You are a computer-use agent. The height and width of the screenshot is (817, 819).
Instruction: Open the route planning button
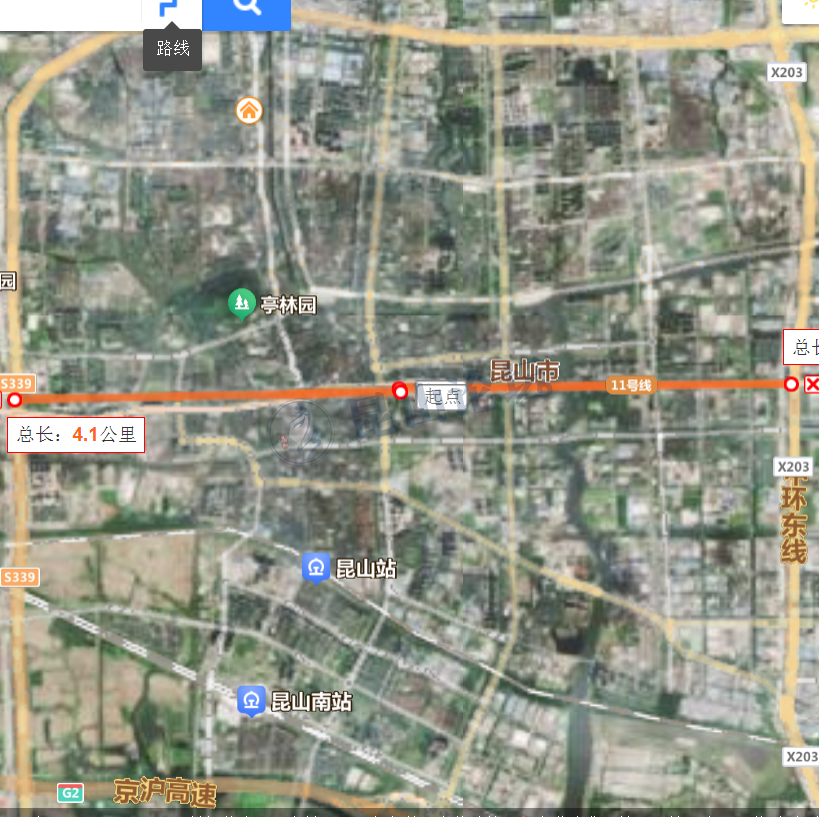click(172, 10)
